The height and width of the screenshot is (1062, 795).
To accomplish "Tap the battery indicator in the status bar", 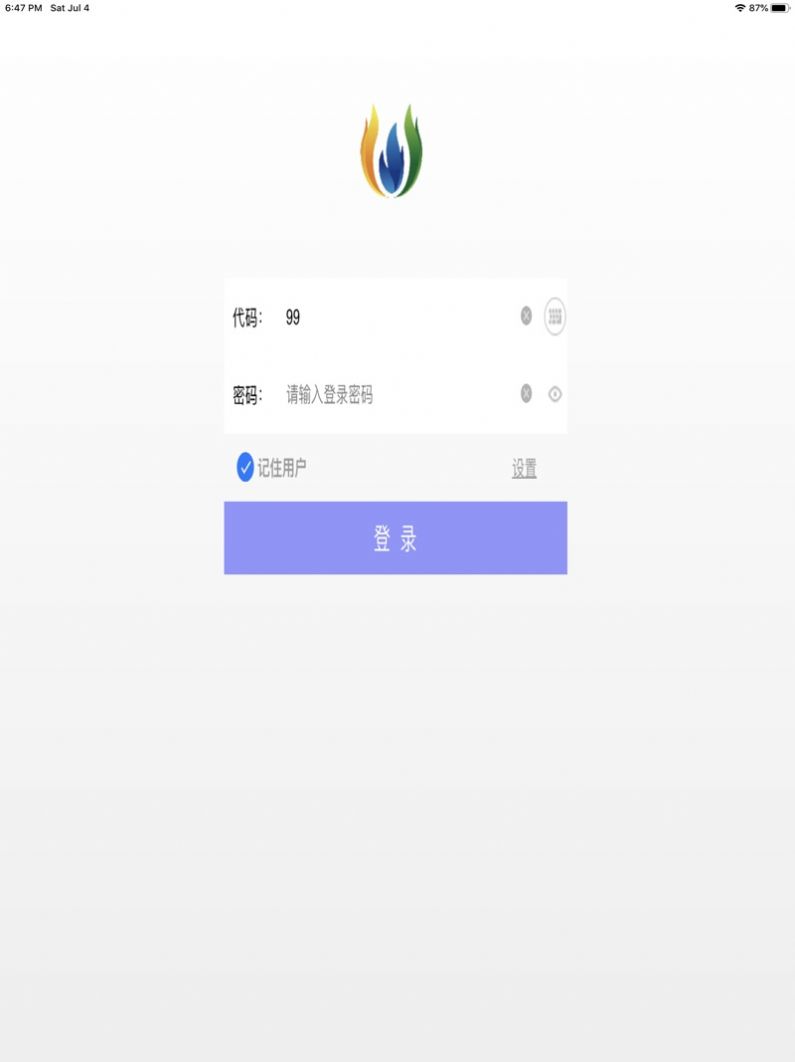I will click(781, 7).
